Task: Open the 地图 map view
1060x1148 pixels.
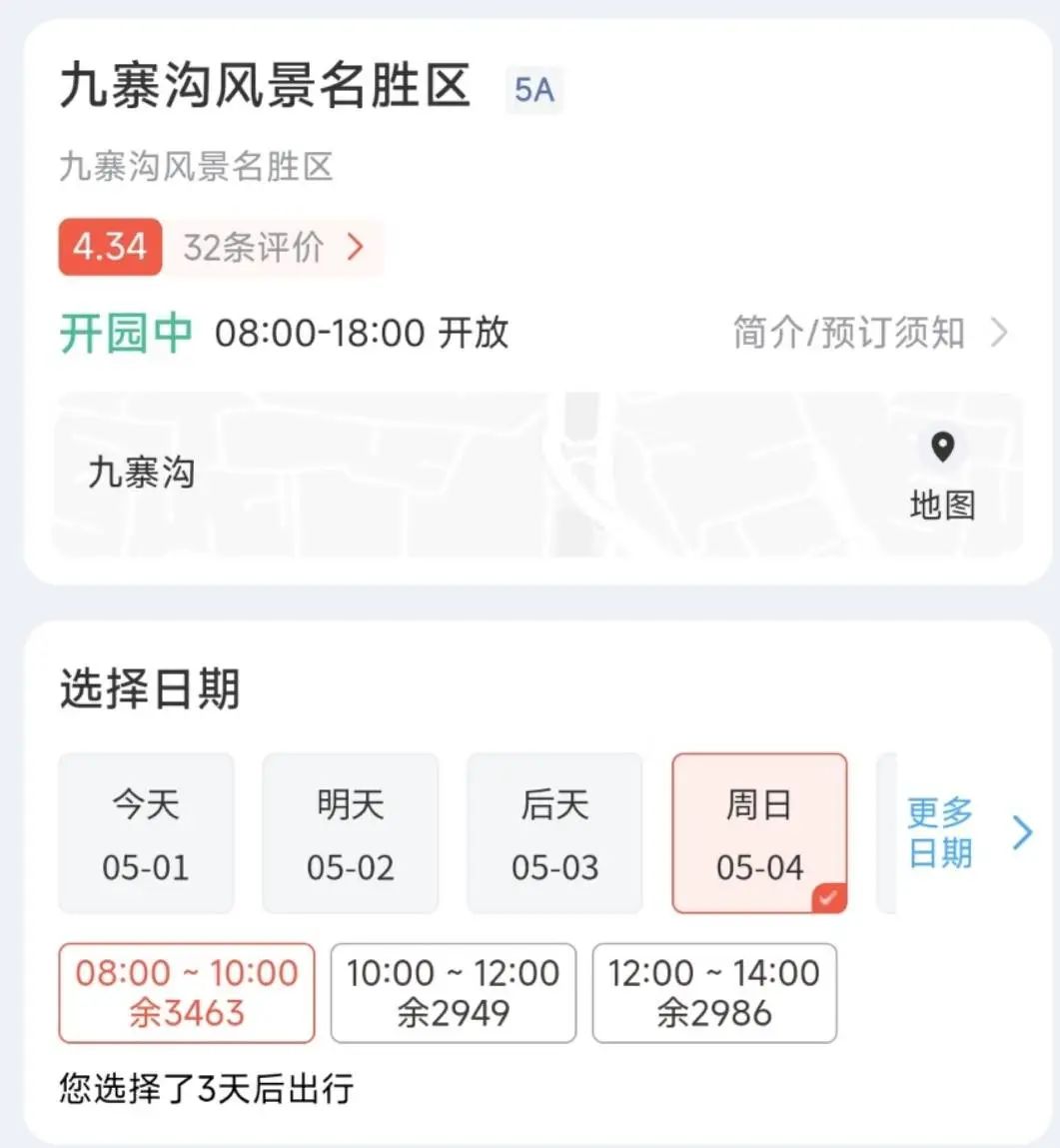Action: (x=941, y=477)
